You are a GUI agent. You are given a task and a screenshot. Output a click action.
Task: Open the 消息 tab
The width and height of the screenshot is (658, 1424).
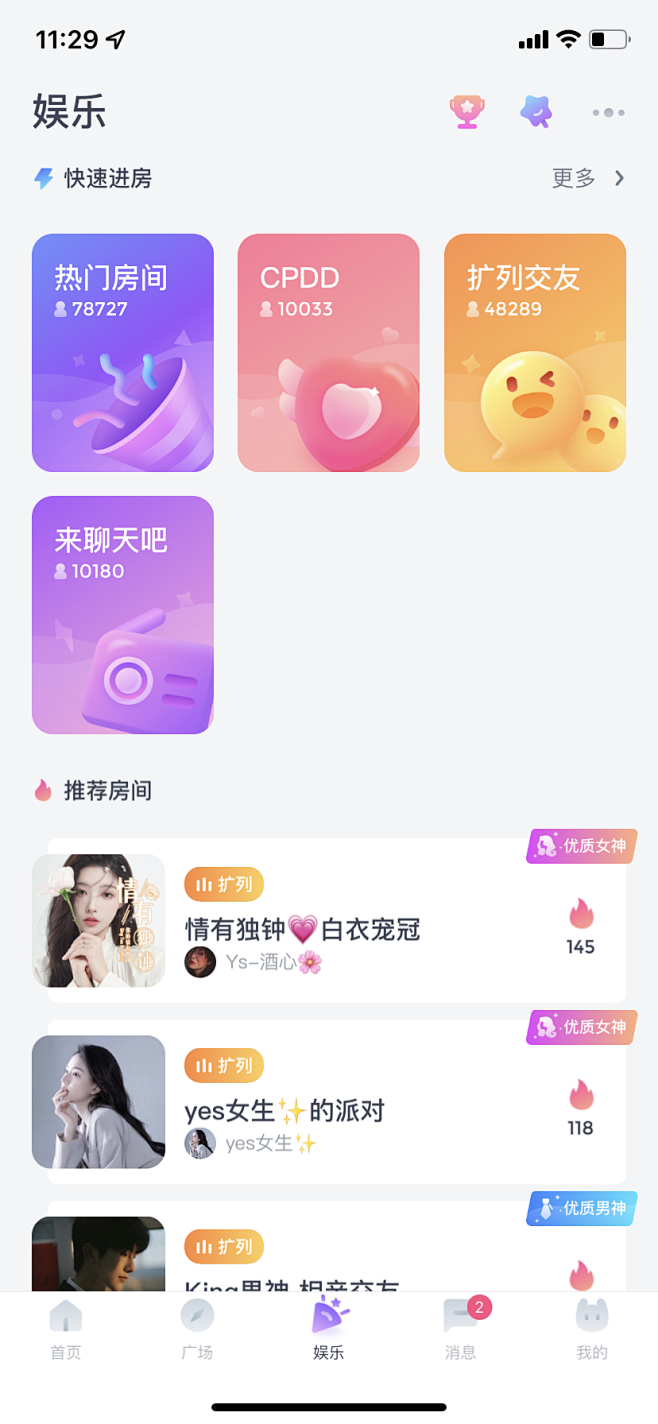click(x=461, y=1330)
